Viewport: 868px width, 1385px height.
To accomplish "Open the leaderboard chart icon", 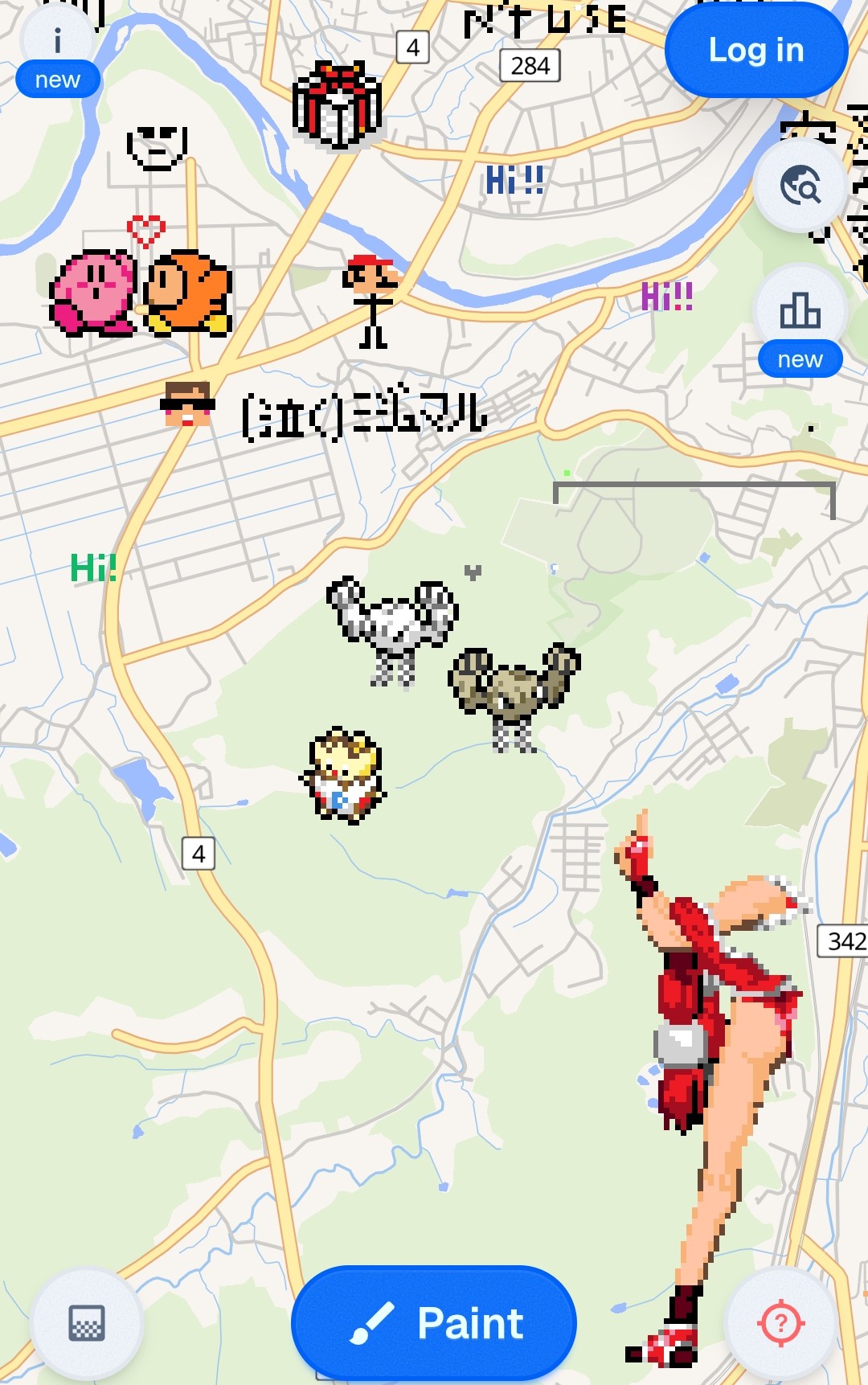I will [x=800, y=311].
